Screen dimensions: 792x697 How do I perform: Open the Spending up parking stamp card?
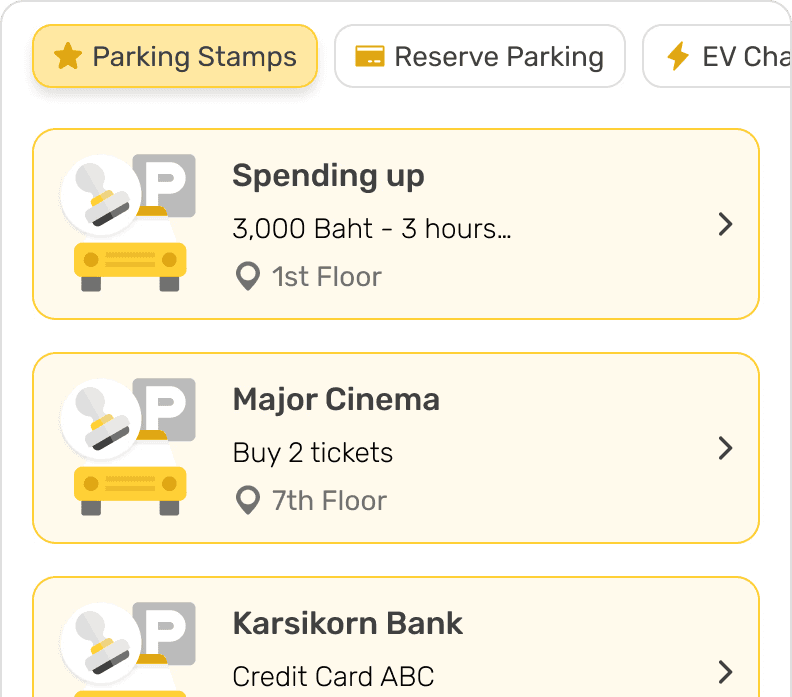396,224
